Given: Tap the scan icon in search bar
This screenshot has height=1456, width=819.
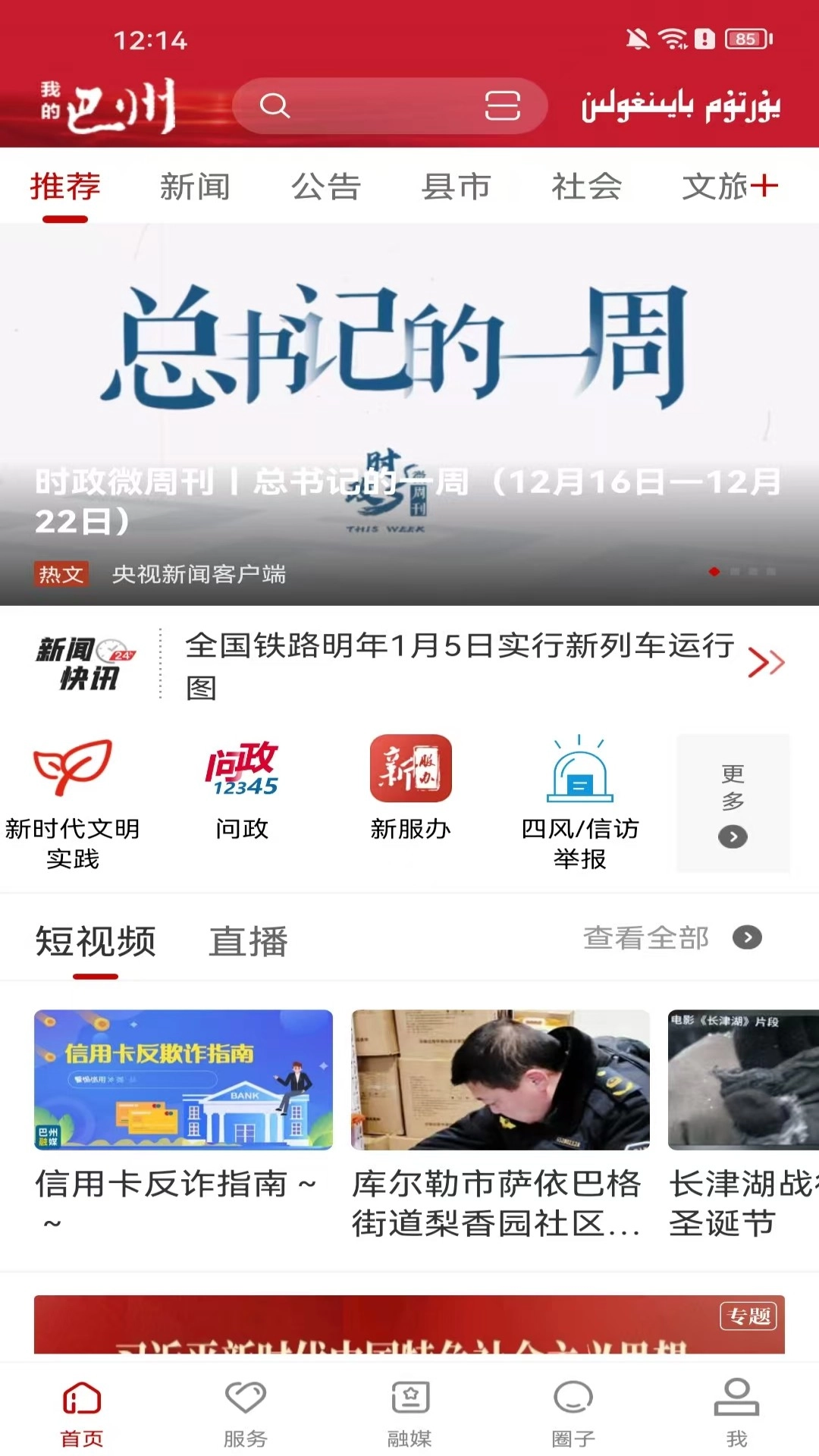Looking at the screenshot, I should 502,106.
